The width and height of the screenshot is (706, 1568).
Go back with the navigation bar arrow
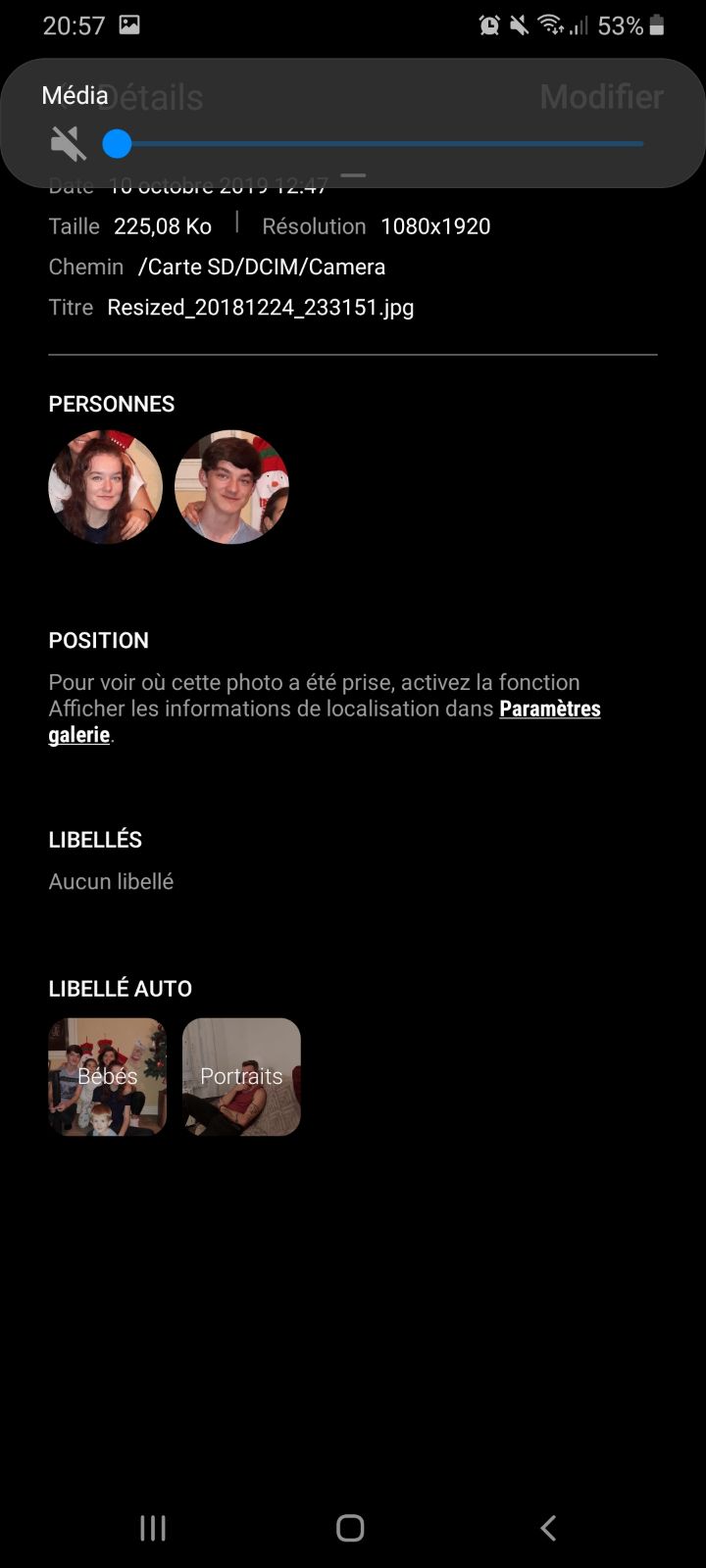(548, 1528)
